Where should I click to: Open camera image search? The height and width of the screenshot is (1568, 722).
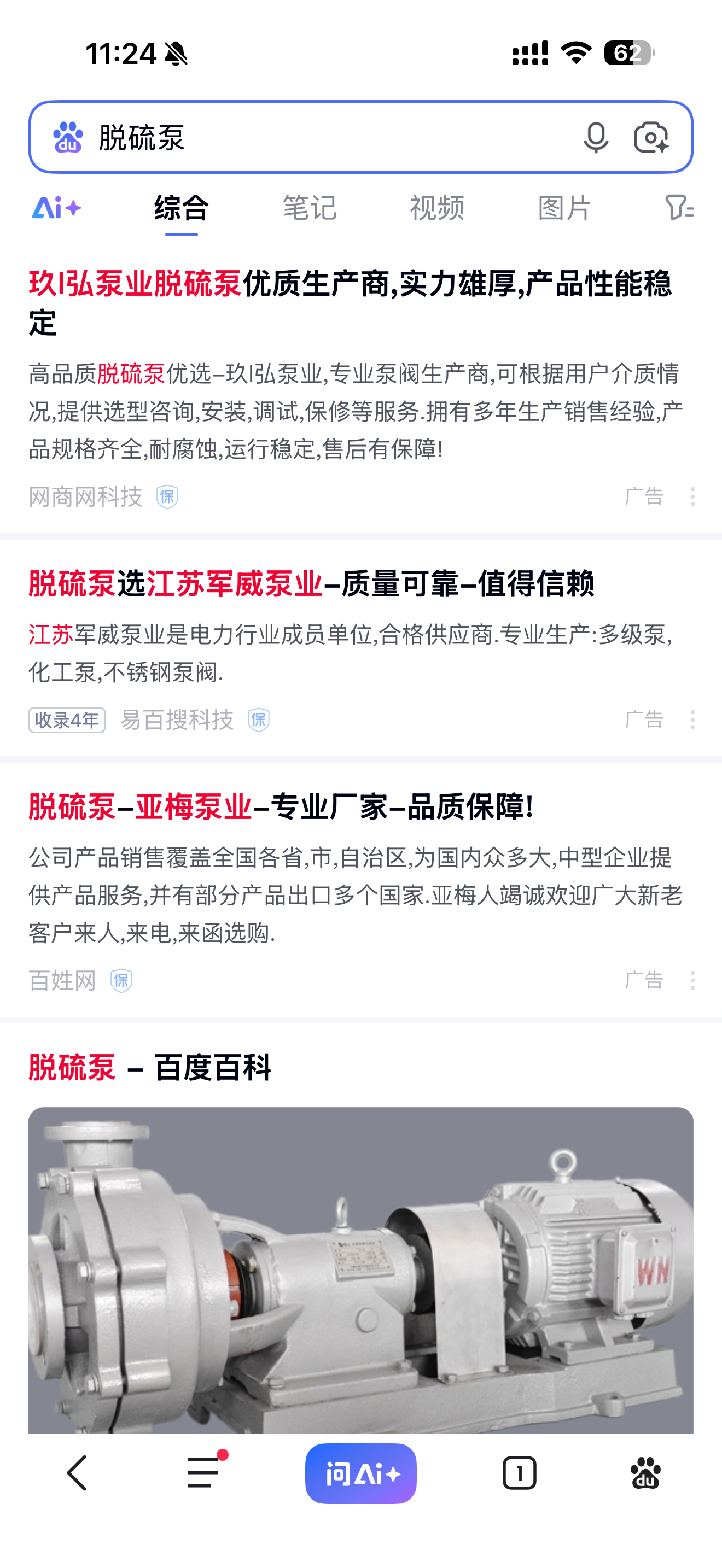click(651, 138)
